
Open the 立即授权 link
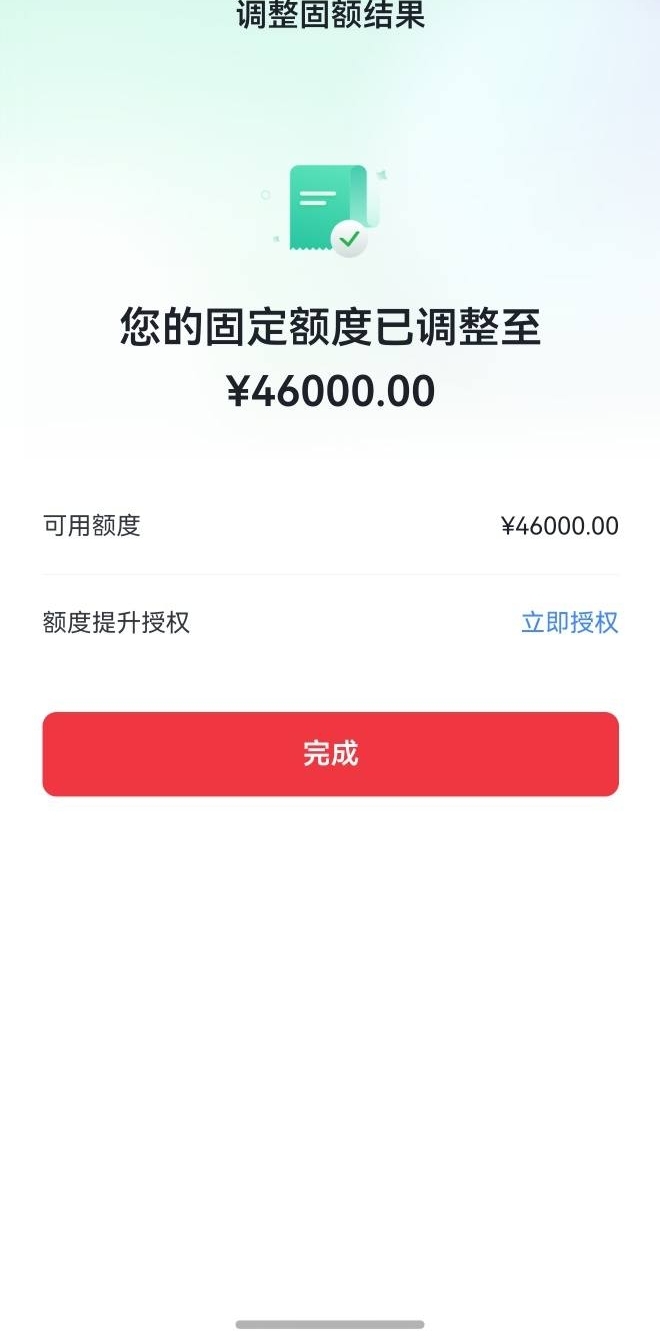click(x=569, y=623)
